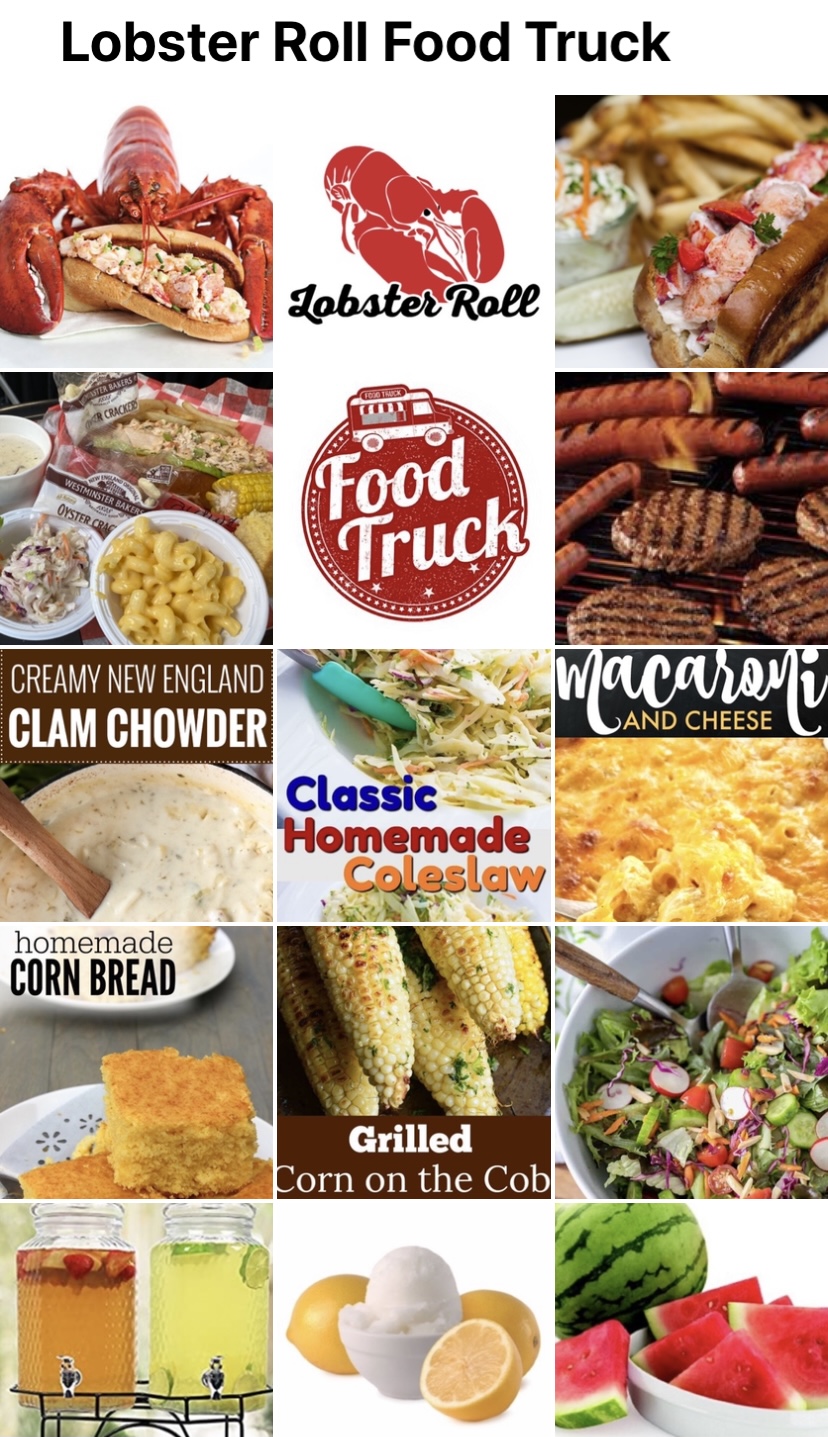This screenshot has height=1437, width=828.
Task: Open the red Food Truck logo image
Action: [414, 508]
